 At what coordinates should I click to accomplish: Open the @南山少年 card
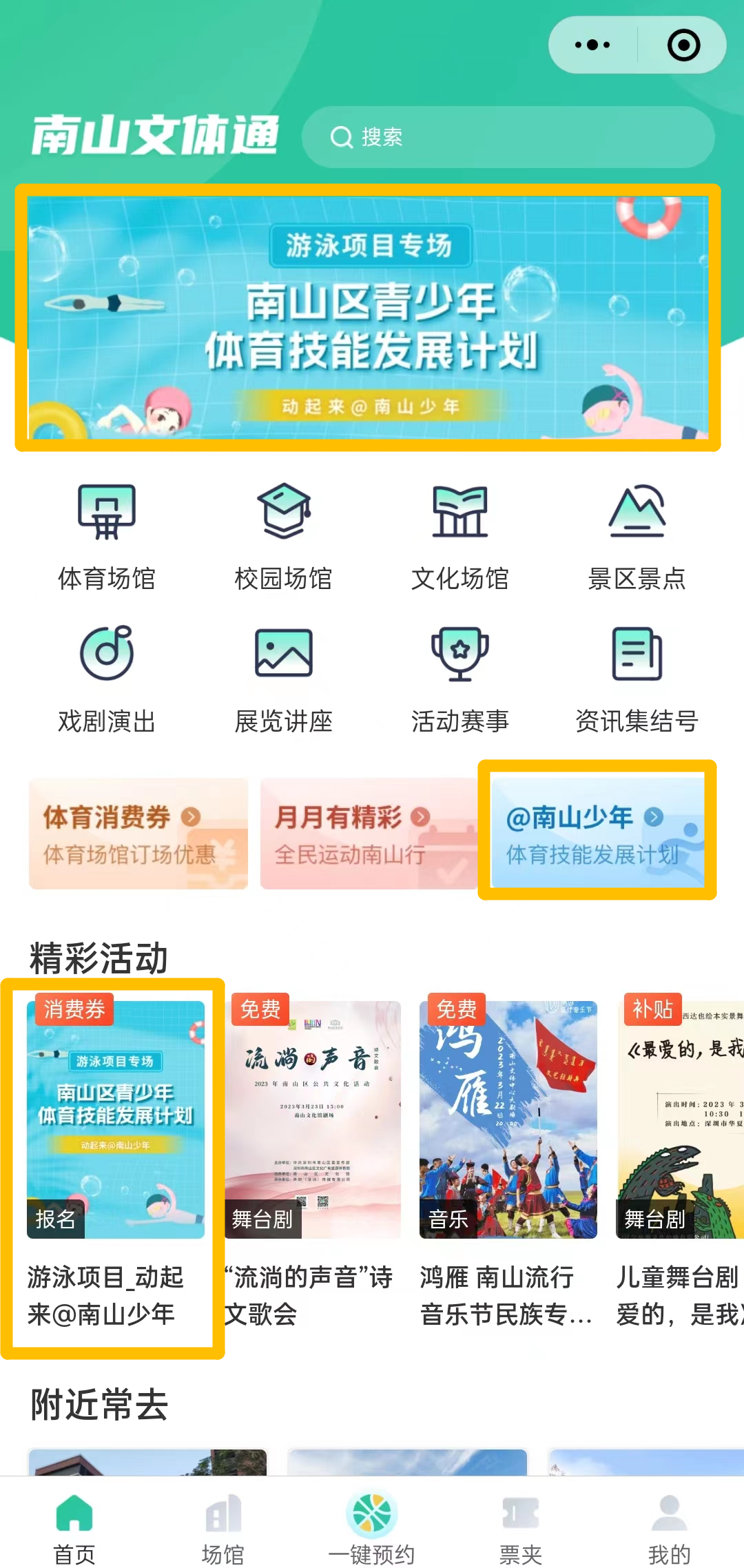(x=597, y=832)
